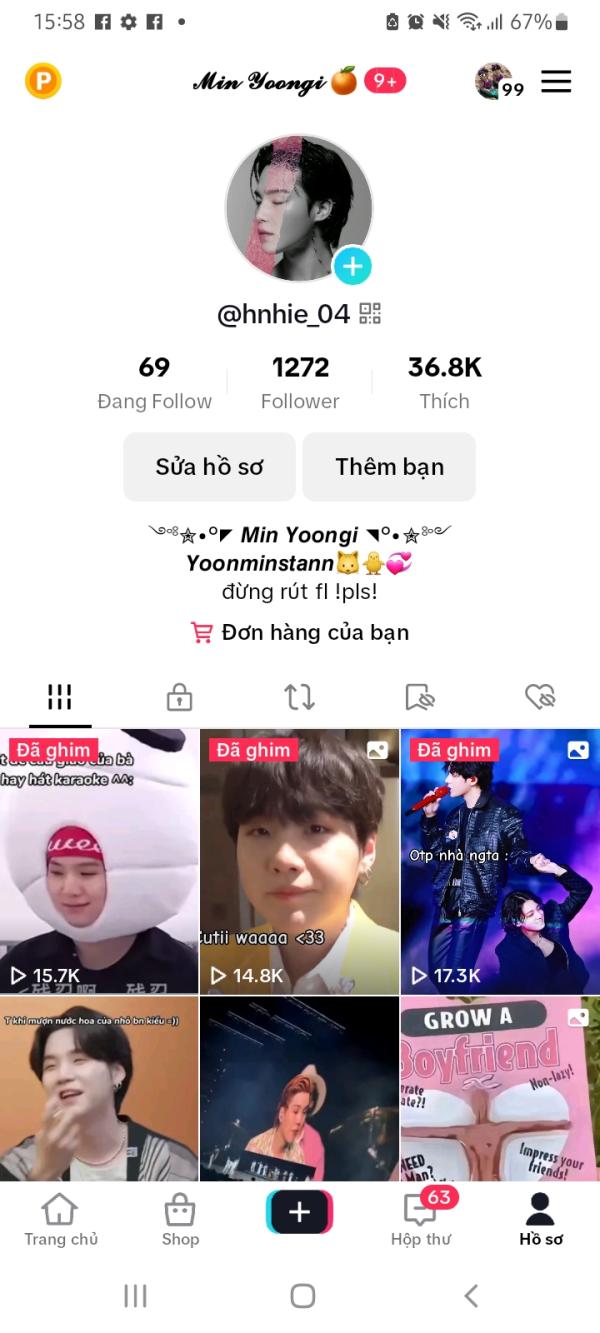Switch to the liked videos tab
This screenshot has width=600, height=1333.
pos(540,697)
